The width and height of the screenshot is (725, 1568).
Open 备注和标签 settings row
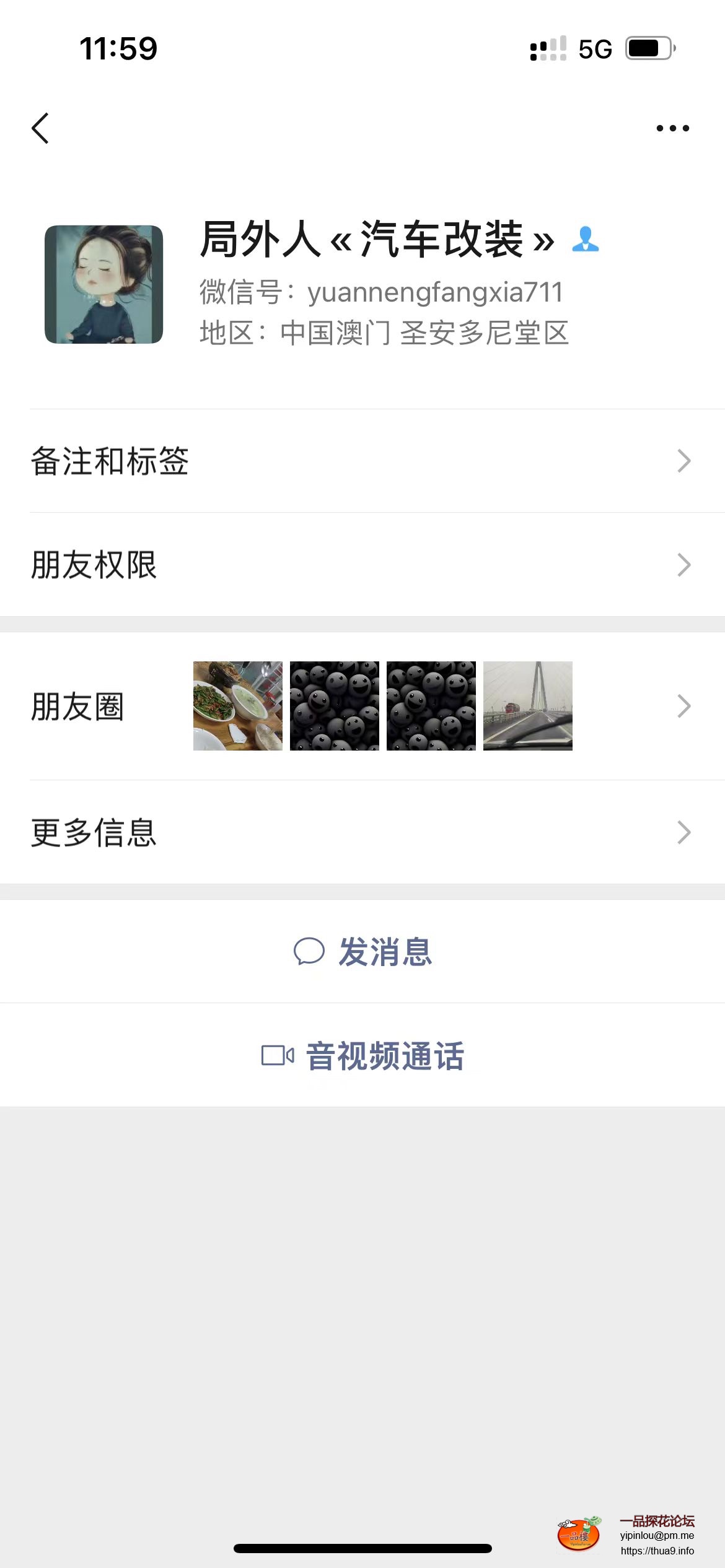pos(362,461)
